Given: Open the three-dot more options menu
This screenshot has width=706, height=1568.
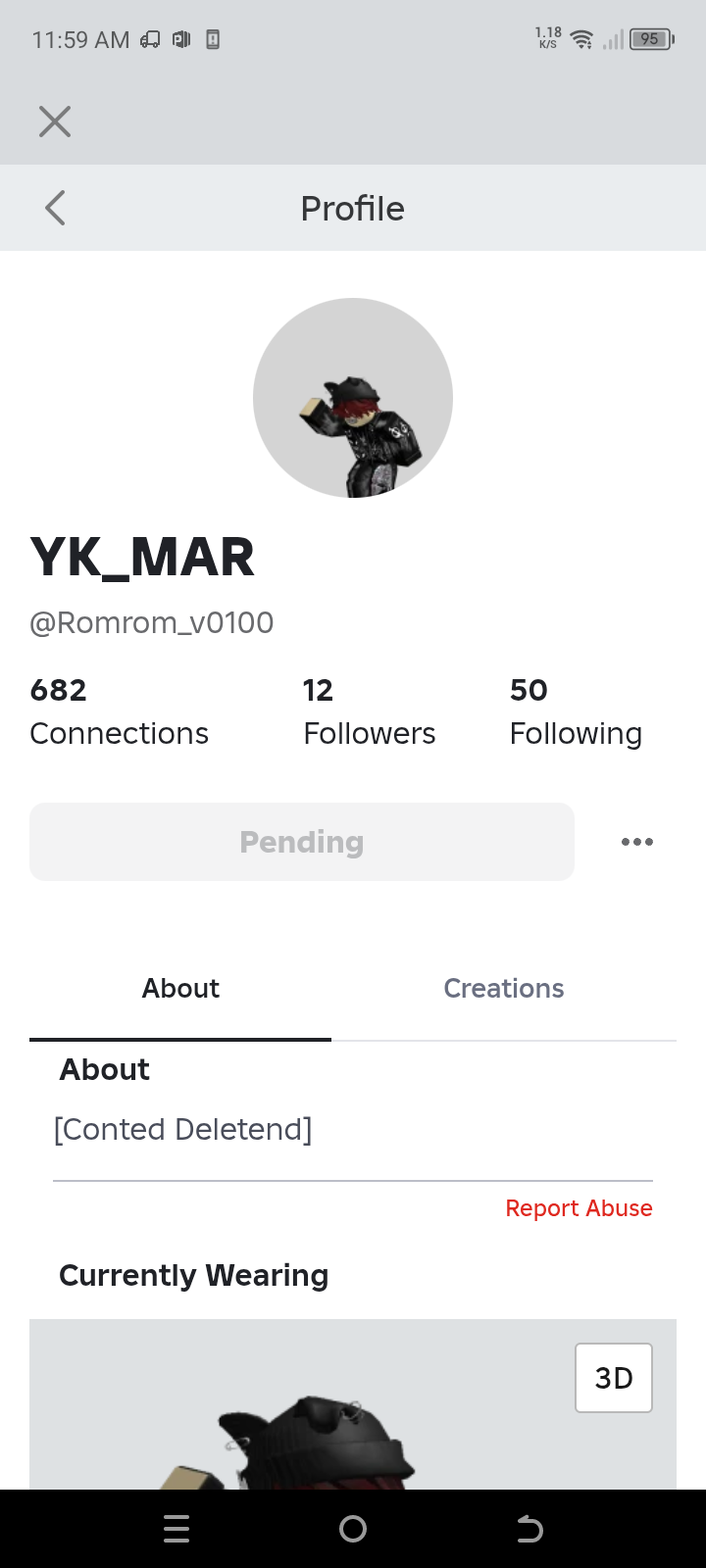Looking at the screenshot, I should coord(637,842).
